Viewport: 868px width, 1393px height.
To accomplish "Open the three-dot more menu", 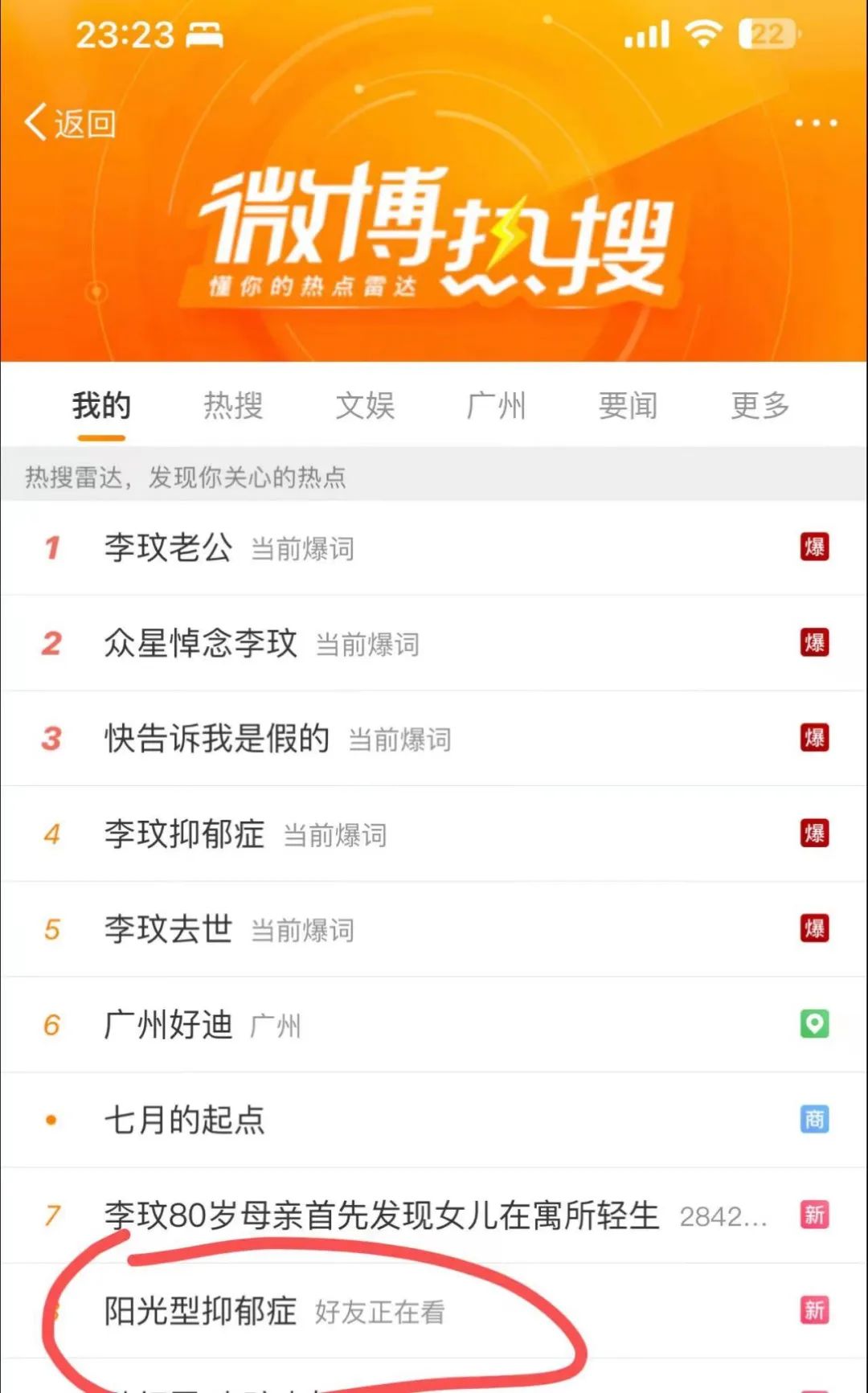I will pos(814,122).
